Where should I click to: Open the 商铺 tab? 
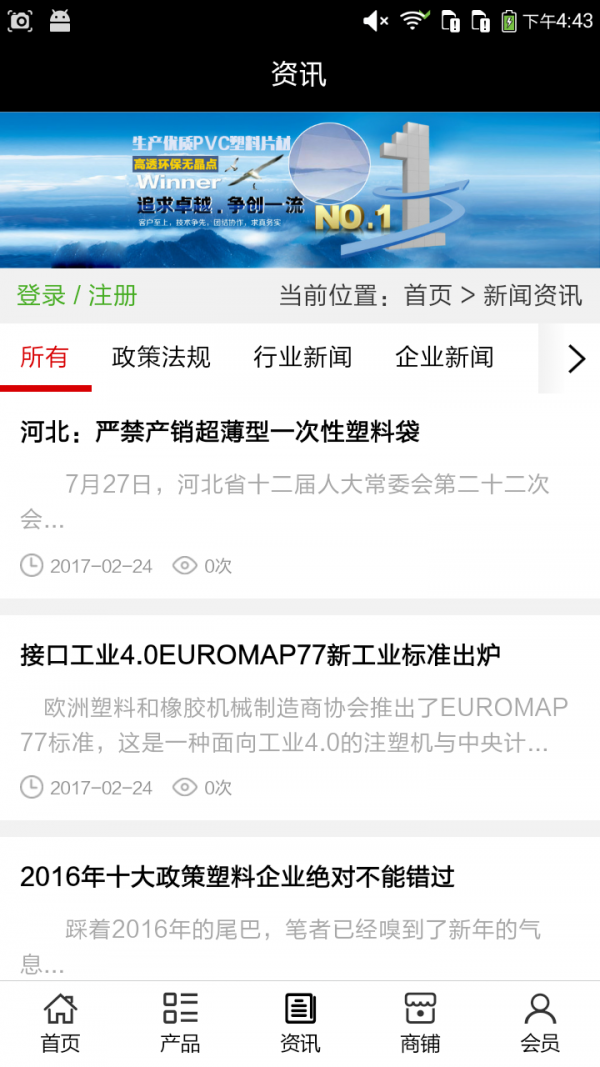[420, 1023]
